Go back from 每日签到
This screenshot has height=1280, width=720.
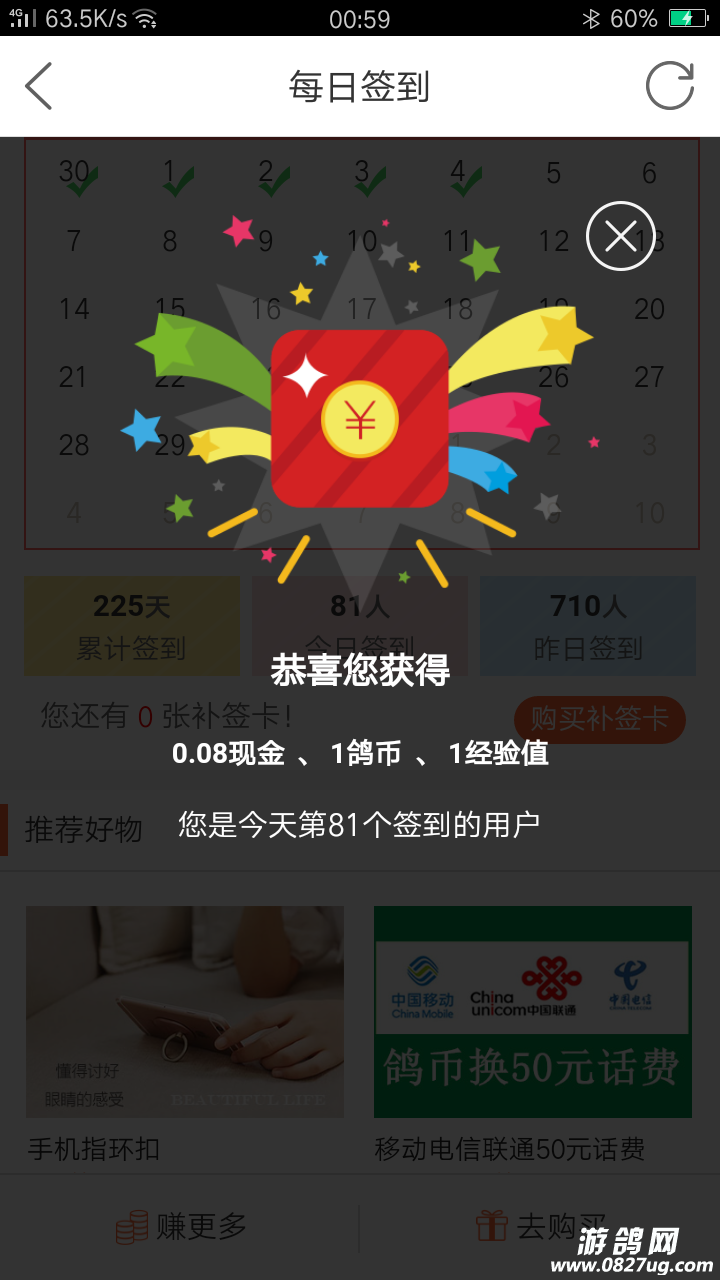tap(39, 86)
